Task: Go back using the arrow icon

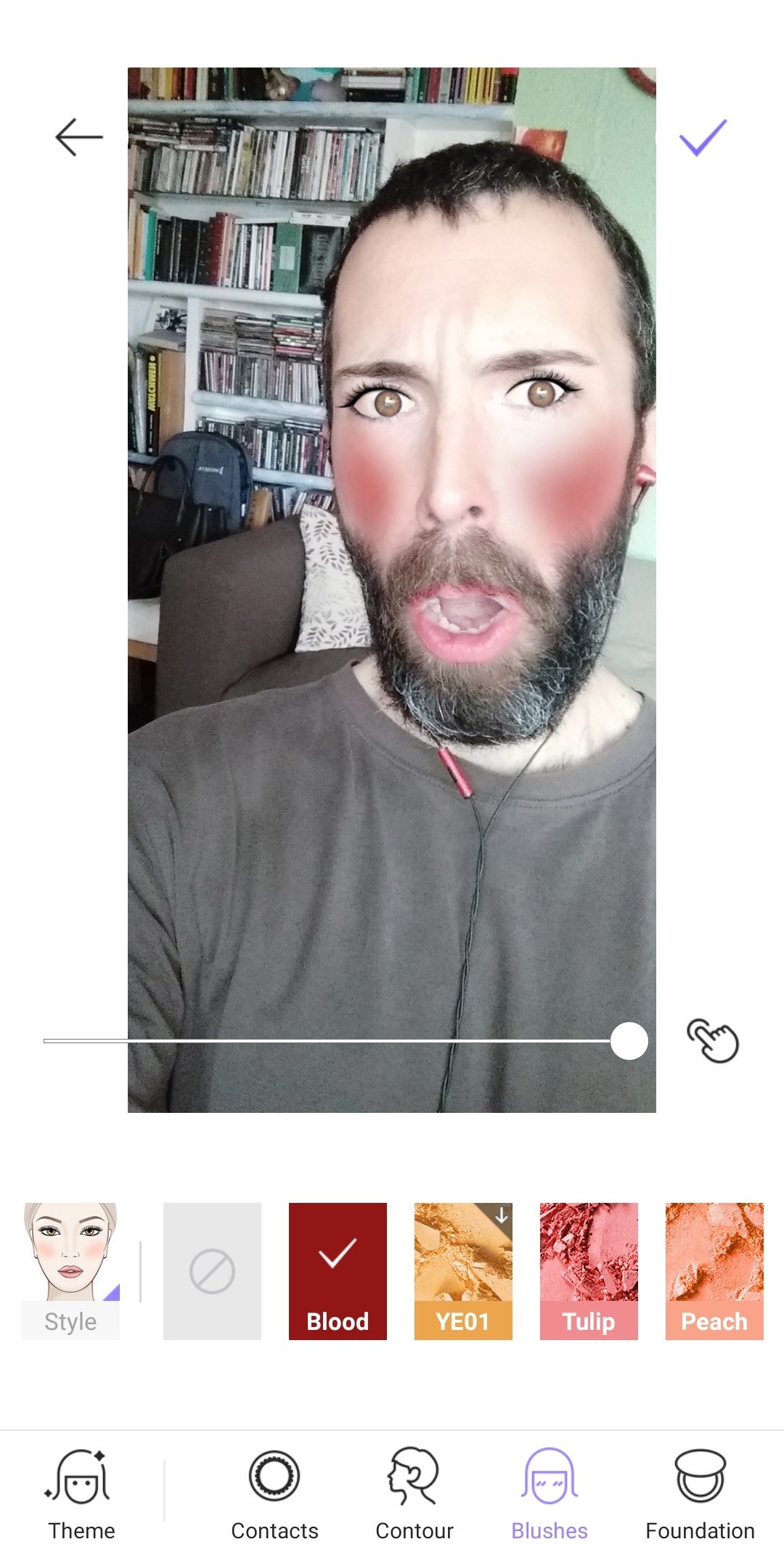Action: (x=78, y=137)
